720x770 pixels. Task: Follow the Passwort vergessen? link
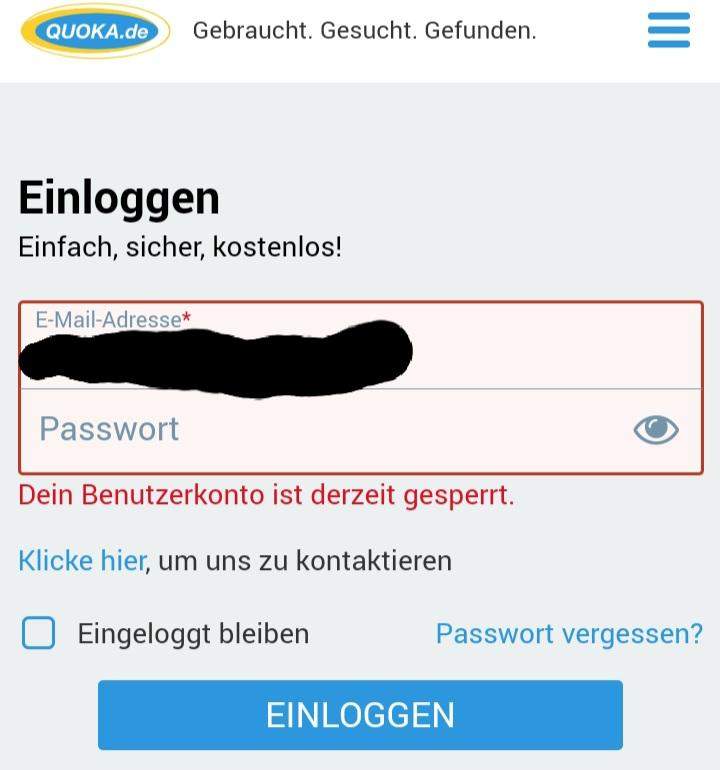567,632
